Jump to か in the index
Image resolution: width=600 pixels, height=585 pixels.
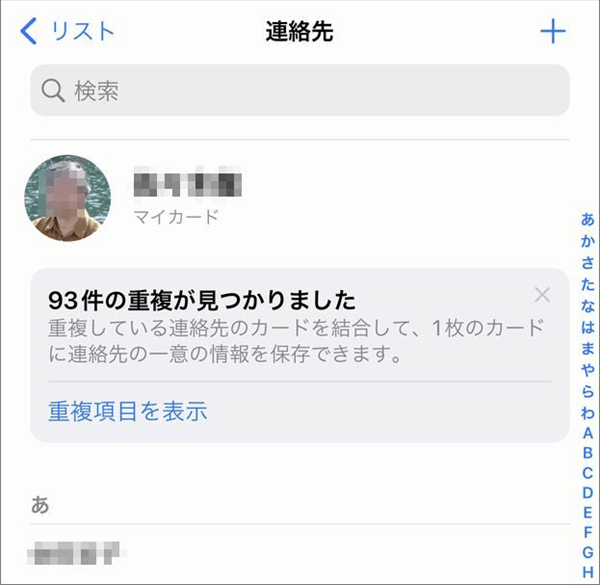[x=588, y=240]
